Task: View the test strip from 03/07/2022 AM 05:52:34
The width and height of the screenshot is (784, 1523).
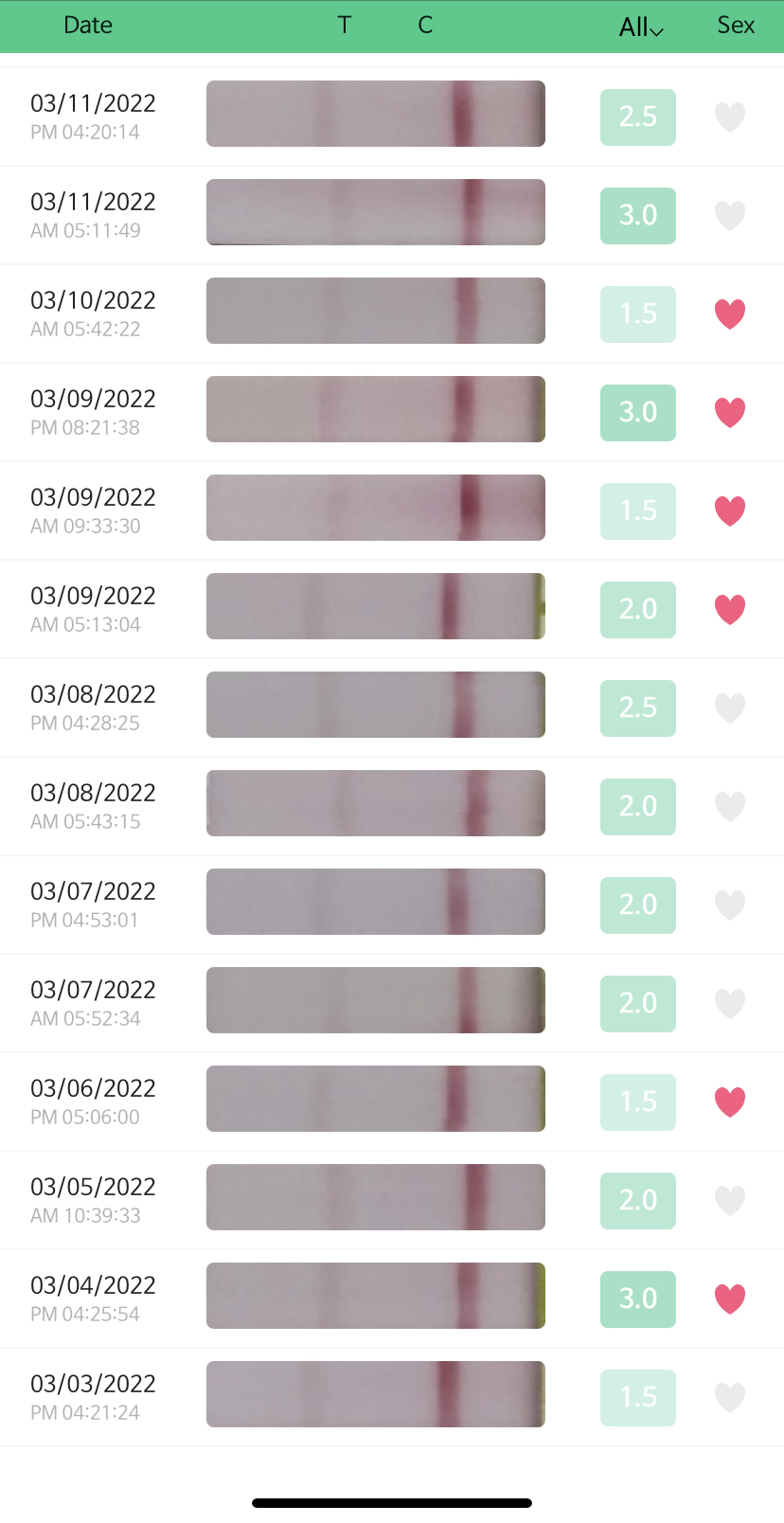Action: 375,1000
